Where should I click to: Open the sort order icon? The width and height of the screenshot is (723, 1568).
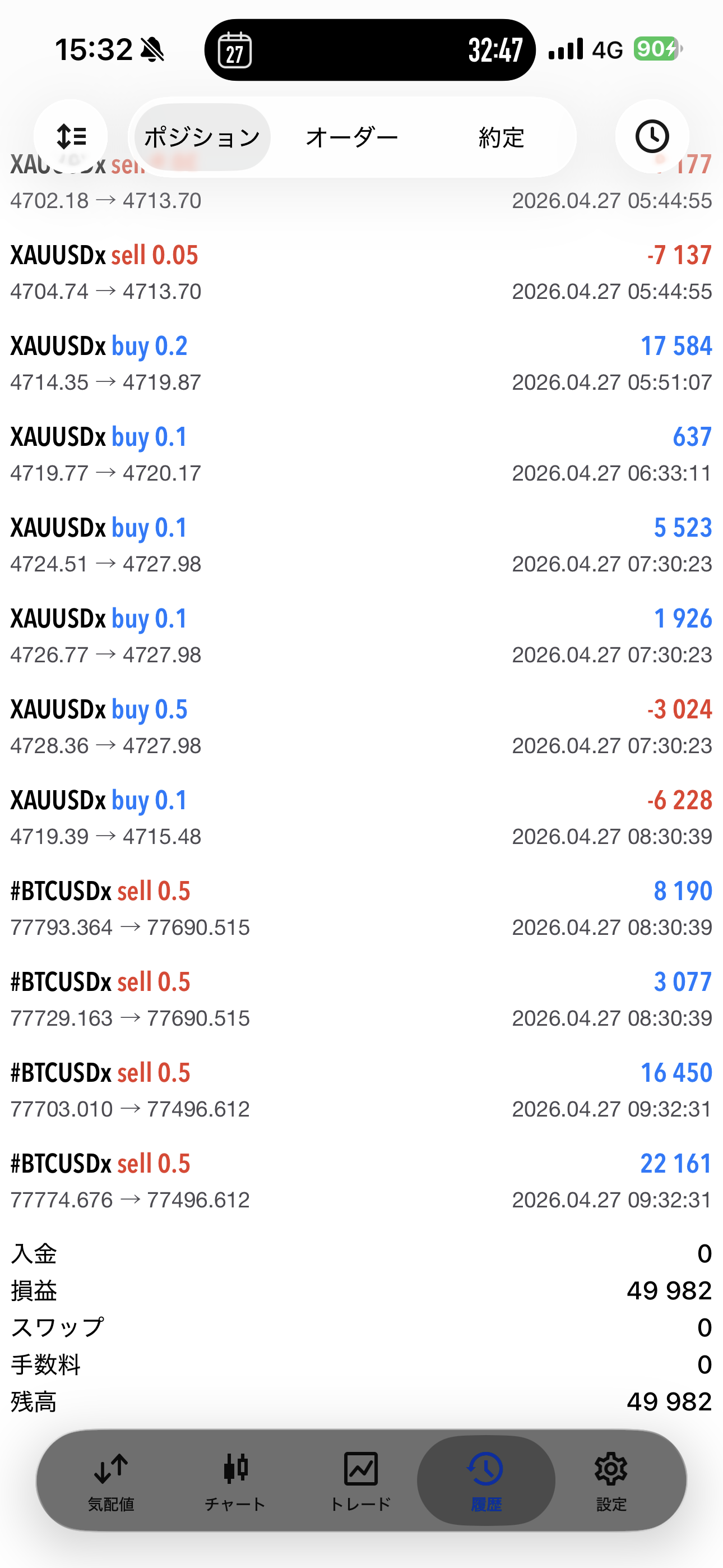(x=71, y=136)
